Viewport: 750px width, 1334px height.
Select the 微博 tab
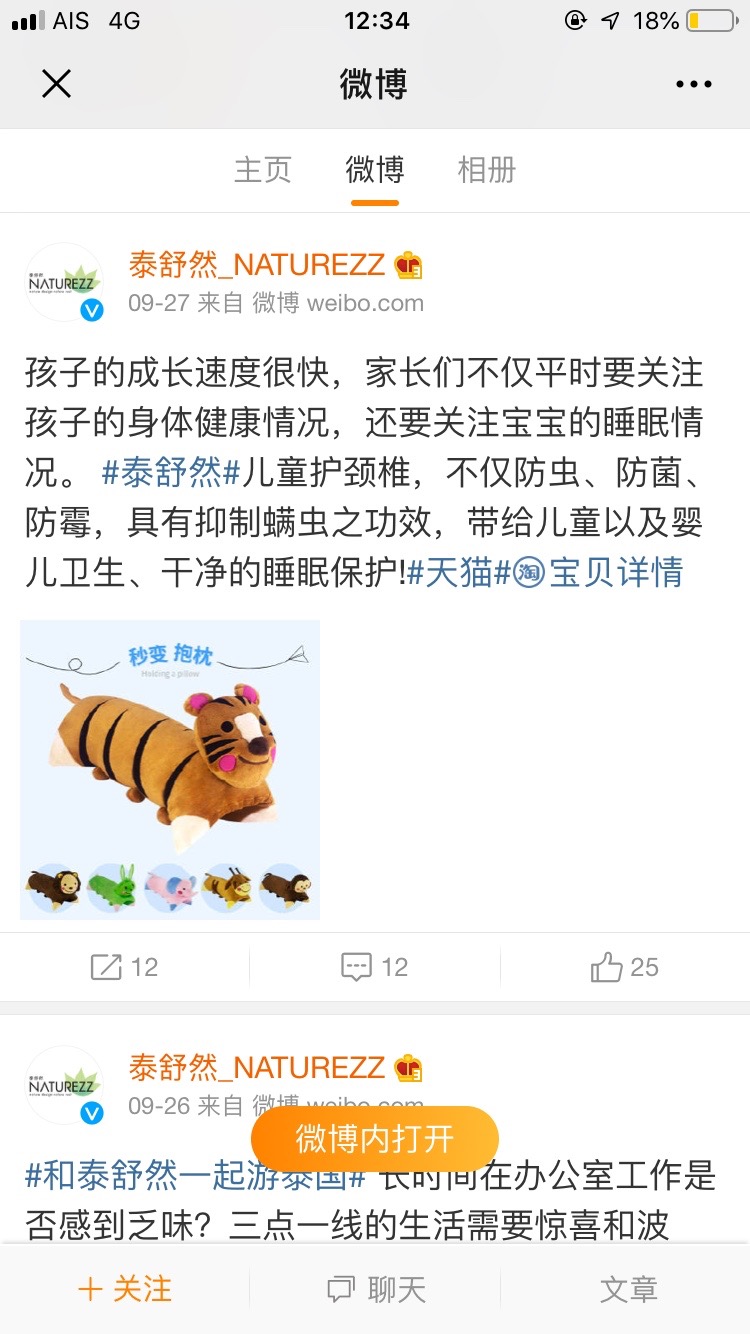point(375,170)
